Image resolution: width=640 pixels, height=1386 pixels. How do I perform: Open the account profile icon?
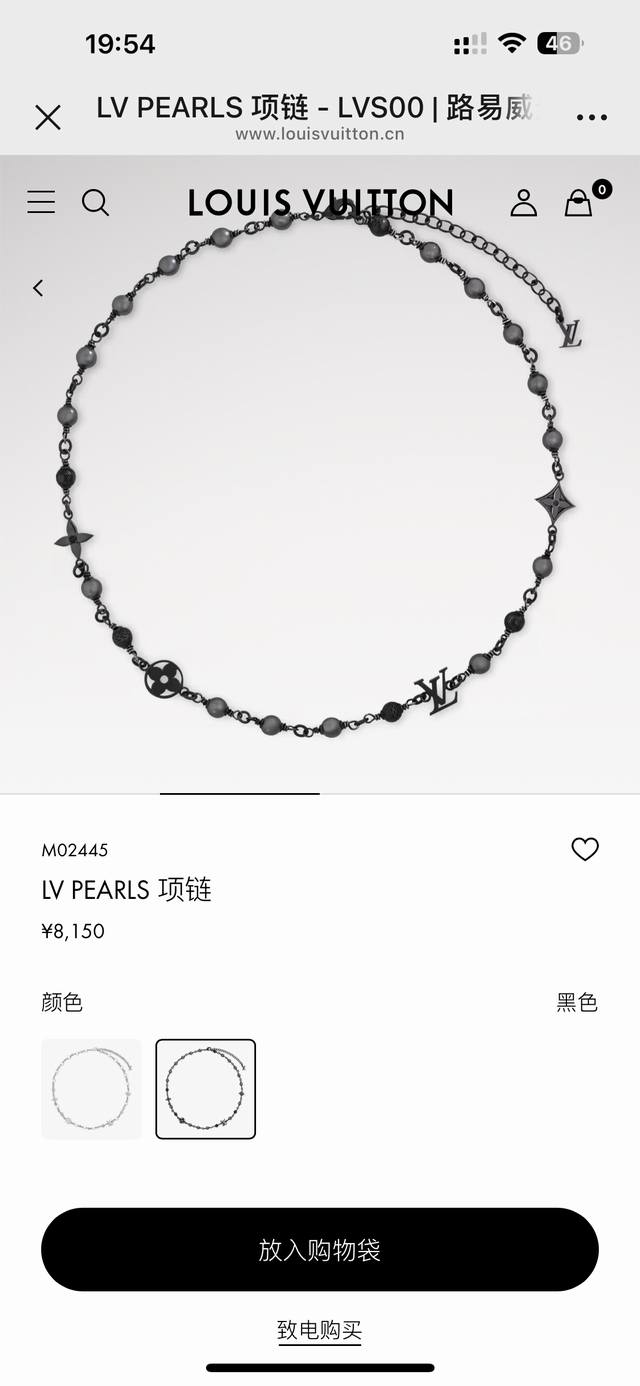[x=523, y=203]
